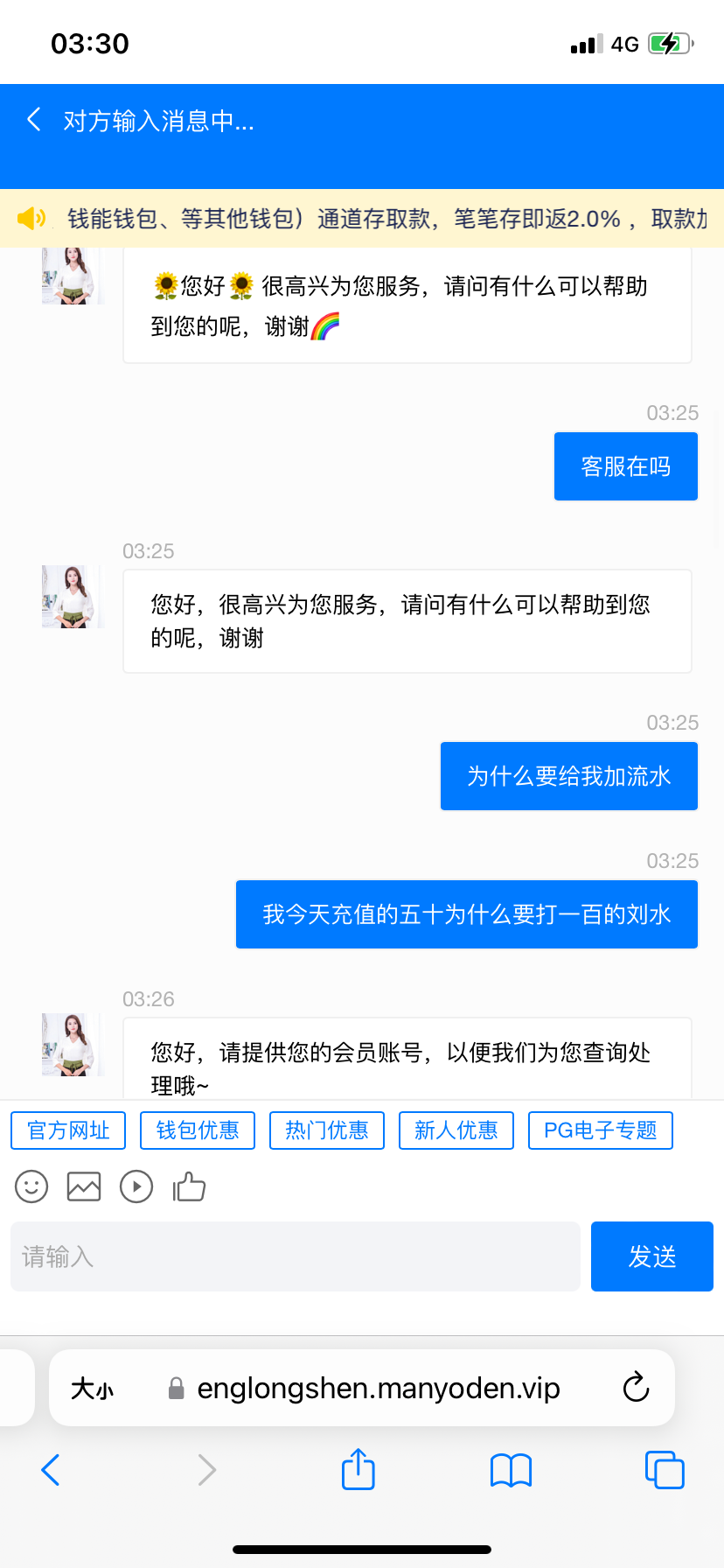This screenshot has width=724, height=1568.
Task: Rate the service with thumbs up
Action: tap(189, 1186)
